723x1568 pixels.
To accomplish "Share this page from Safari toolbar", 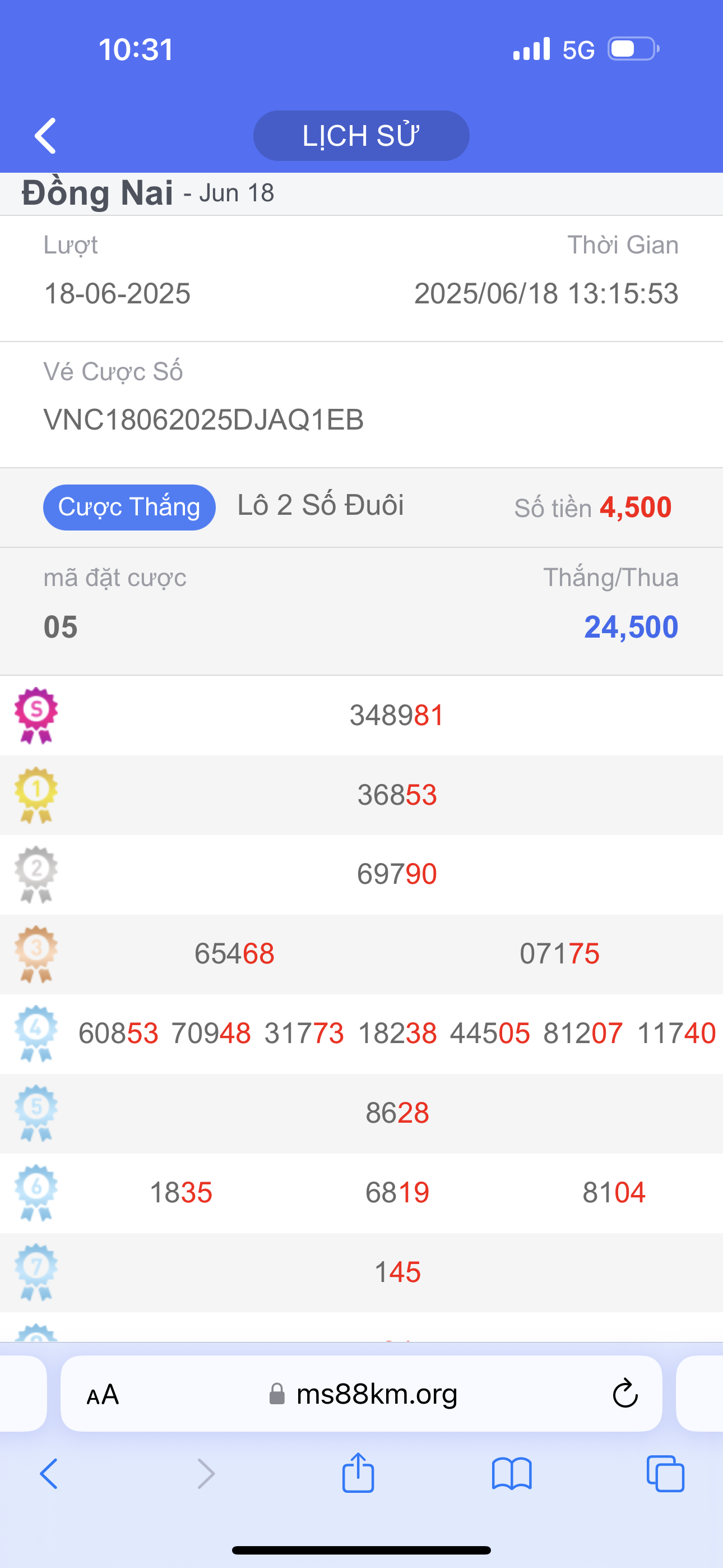I will (x=358, y=1473).
